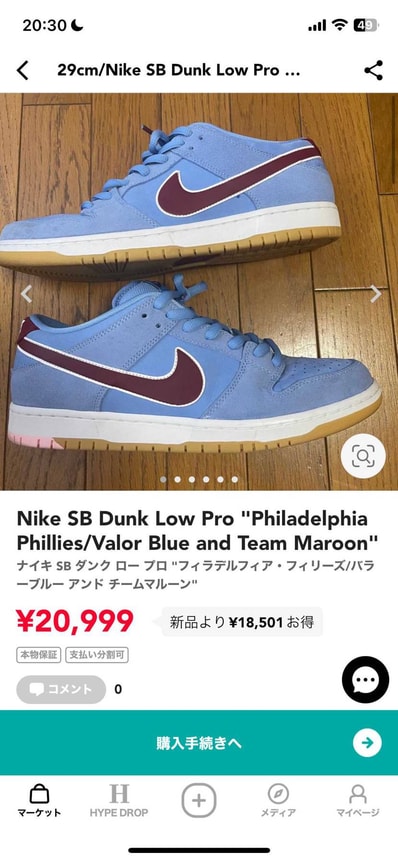Open the image search lens icon
Viewport: 398px width, 861px height.
363,456
